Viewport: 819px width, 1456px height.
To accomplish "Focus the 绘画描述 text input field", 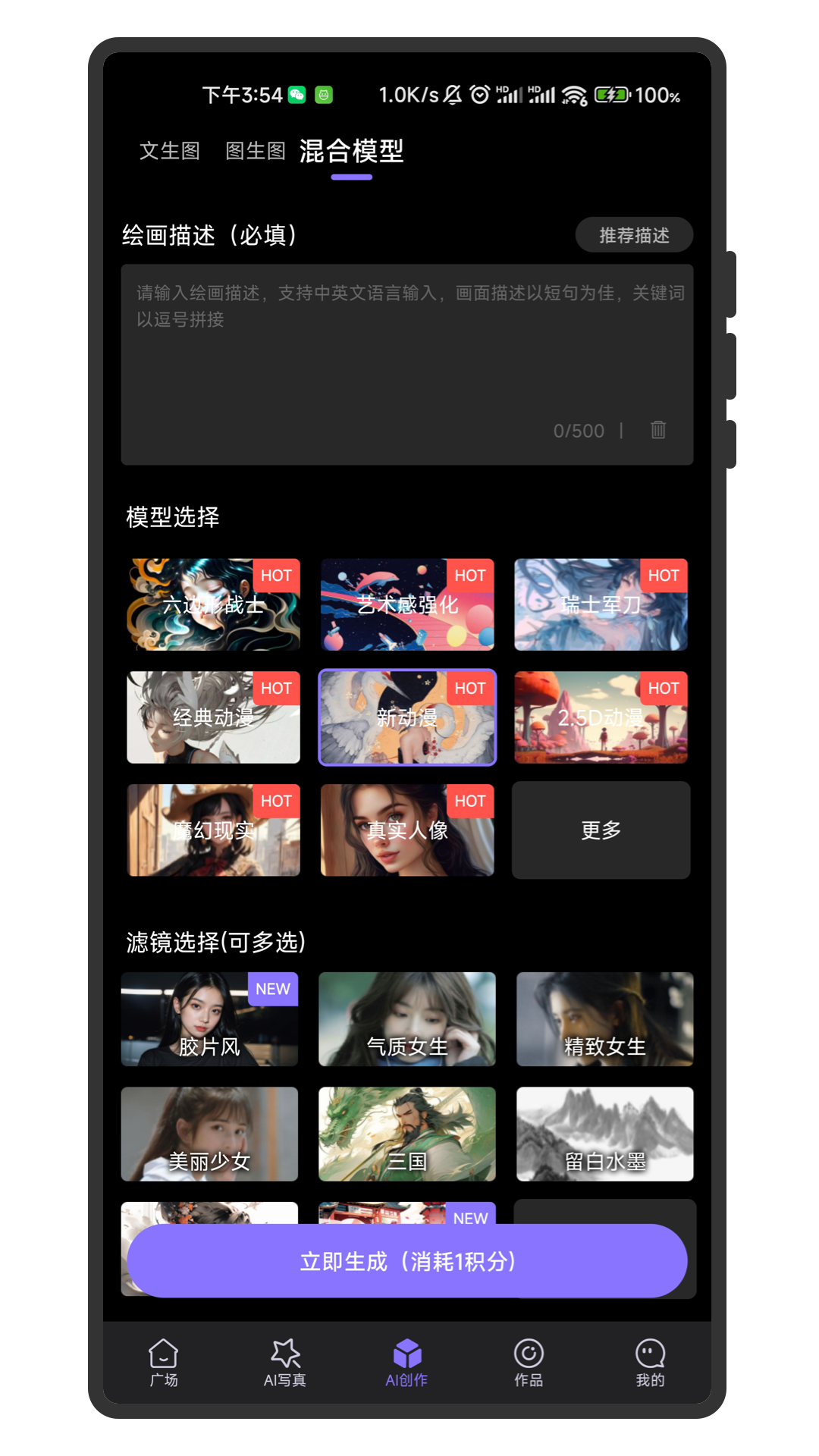I will pyautogui.click(x=406, y=356).
